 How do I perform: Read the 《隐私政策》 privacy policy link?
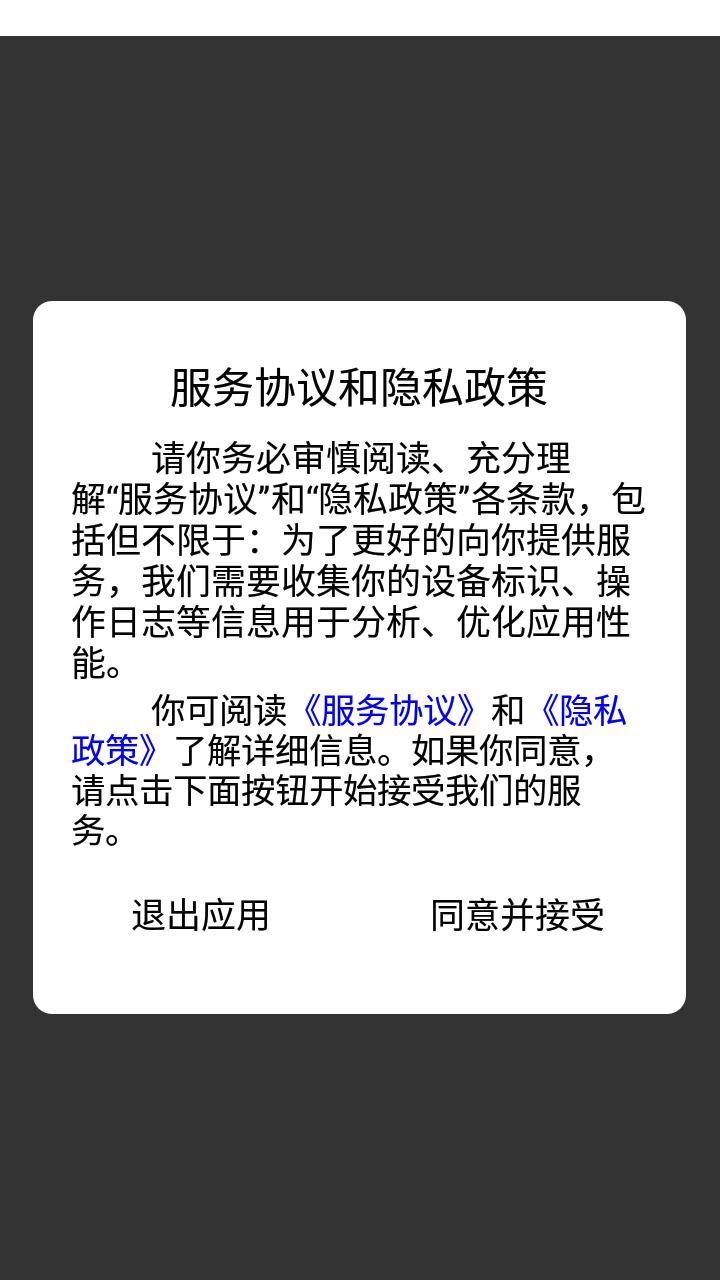pos(580,711)
